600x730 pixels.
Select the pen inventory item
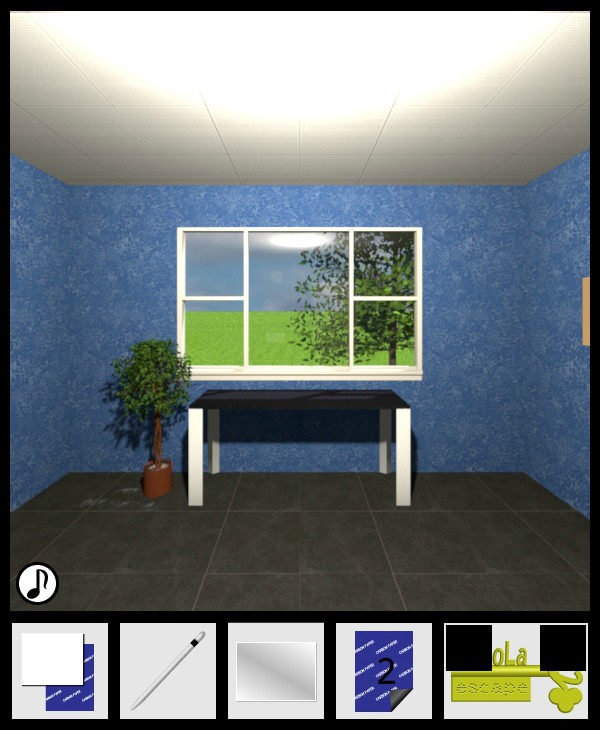coord(168,670)
